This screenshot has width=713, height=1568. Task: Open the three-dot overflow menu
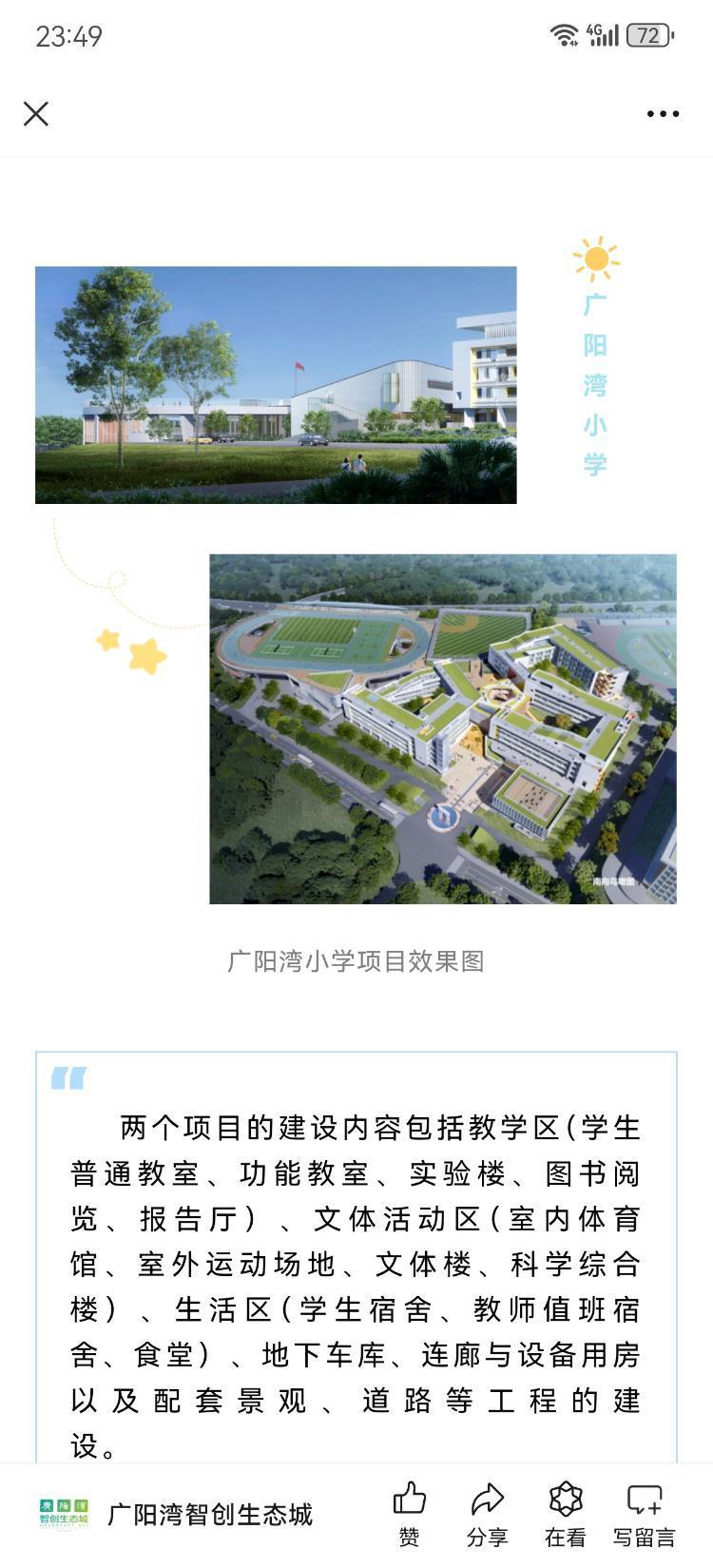pos(663,114)
